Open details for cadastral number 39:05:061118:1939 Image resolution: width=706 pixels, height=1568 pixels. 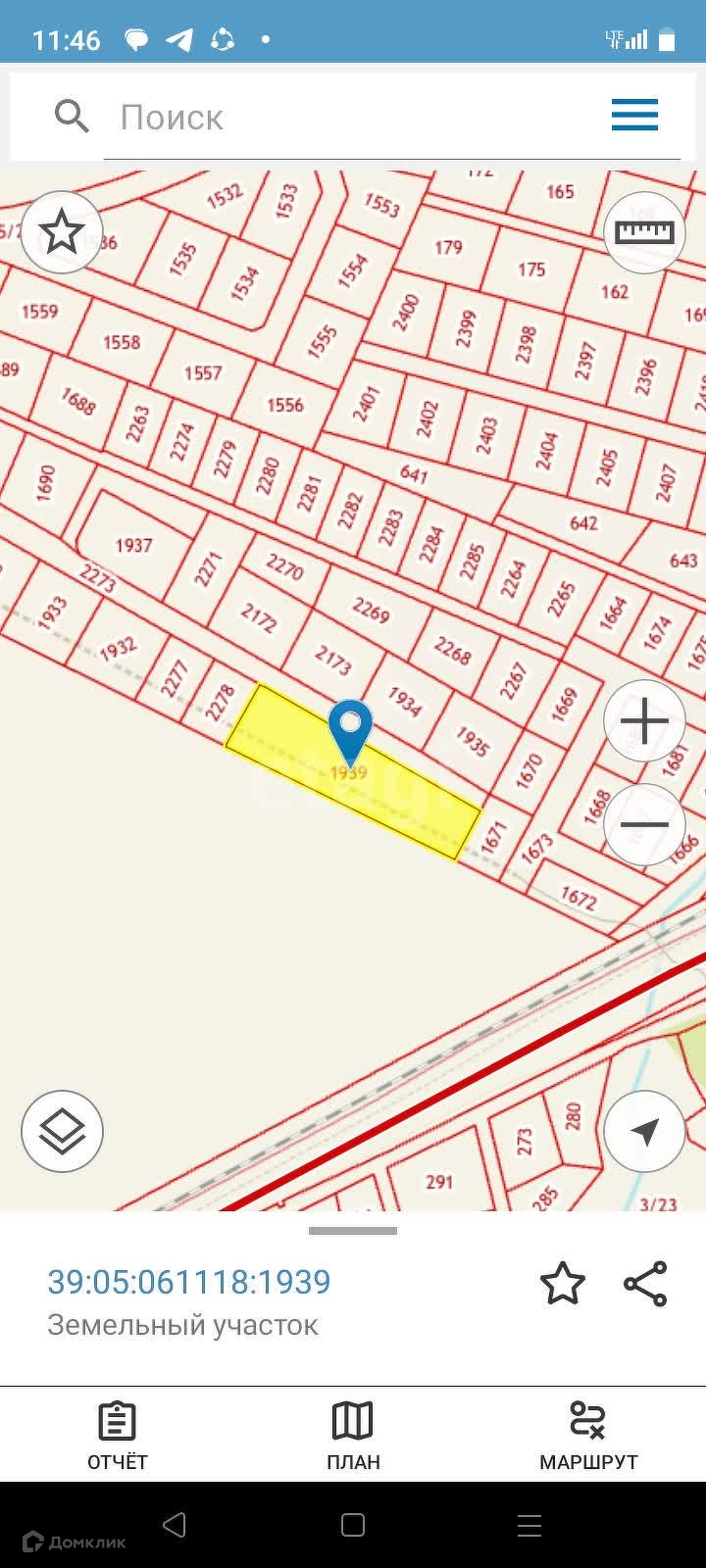189,1282
